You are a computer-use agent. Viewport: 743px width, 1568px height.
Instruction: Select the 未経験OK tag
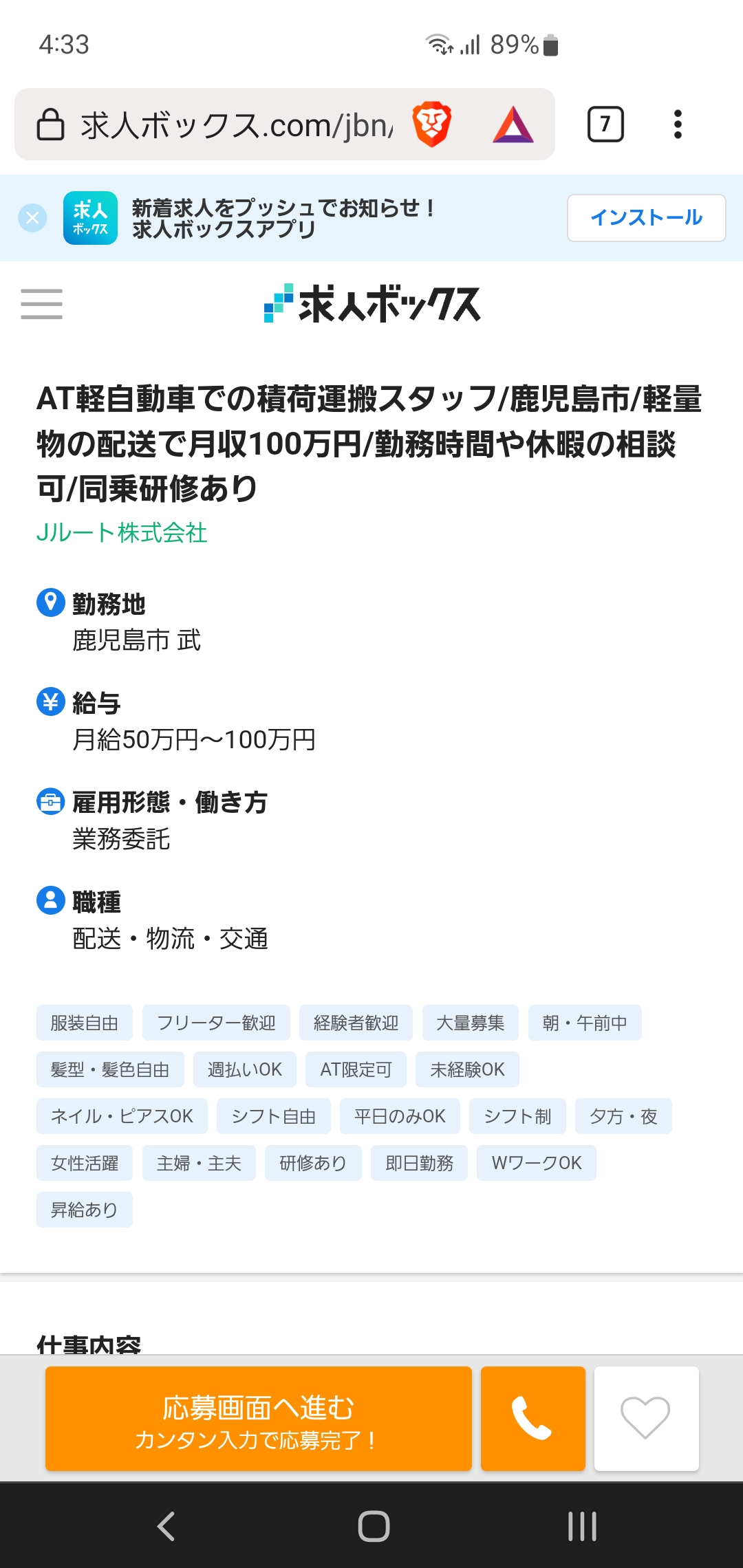[467, 1069]
